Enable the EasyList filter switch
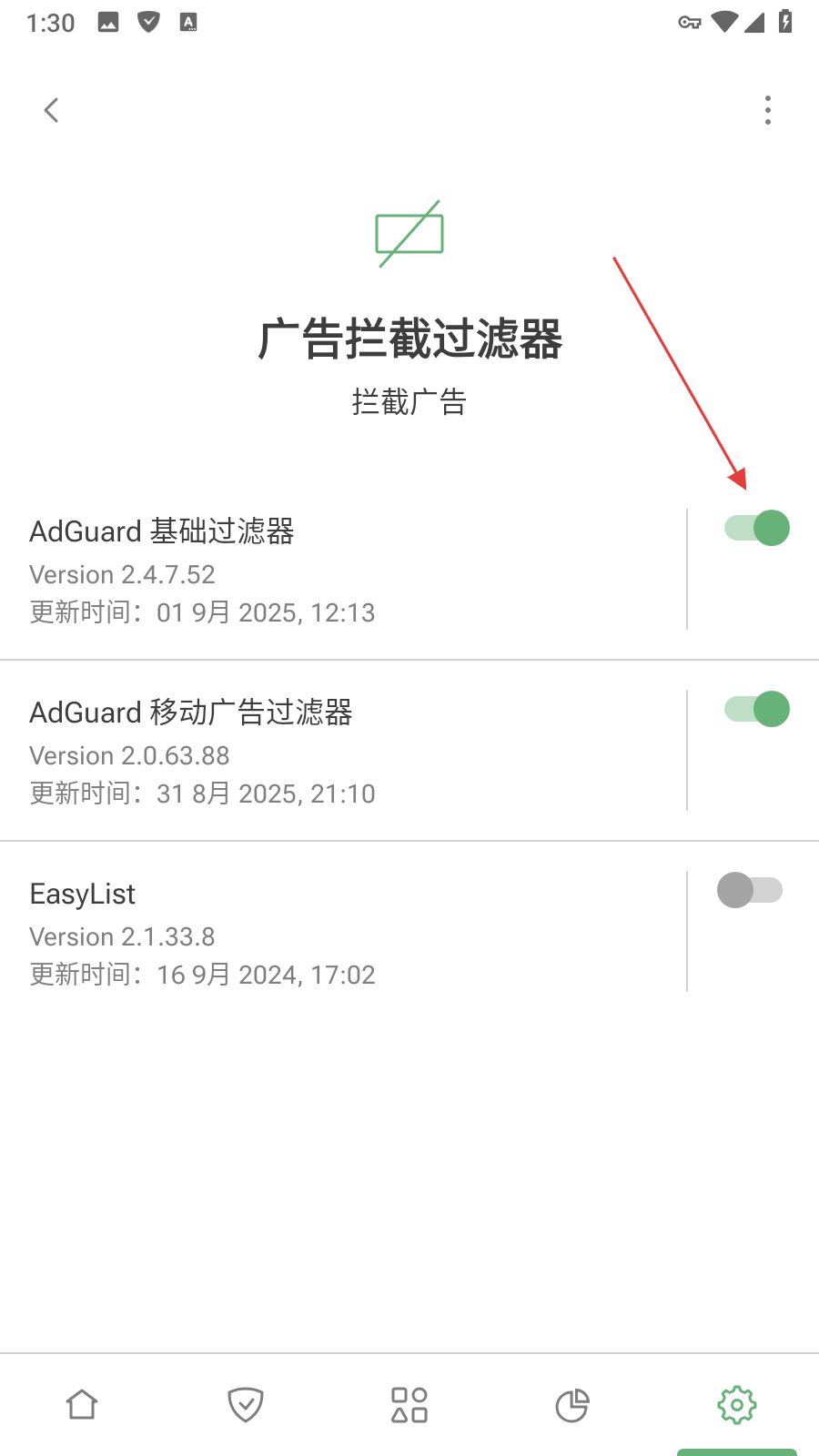819x1456 pixels. pyautogui.click(x=750, y=890)
